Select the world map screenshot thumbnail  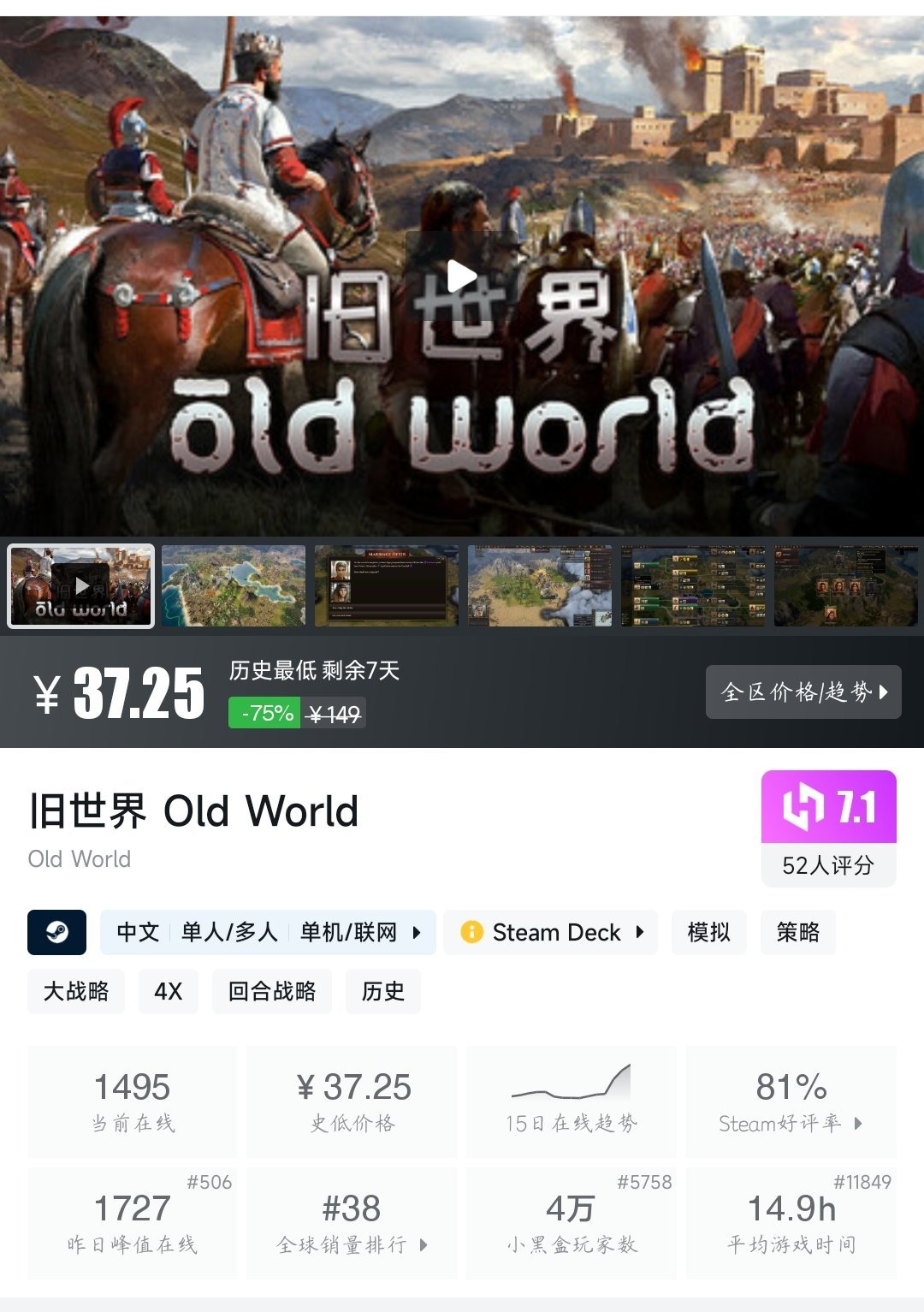234,586
